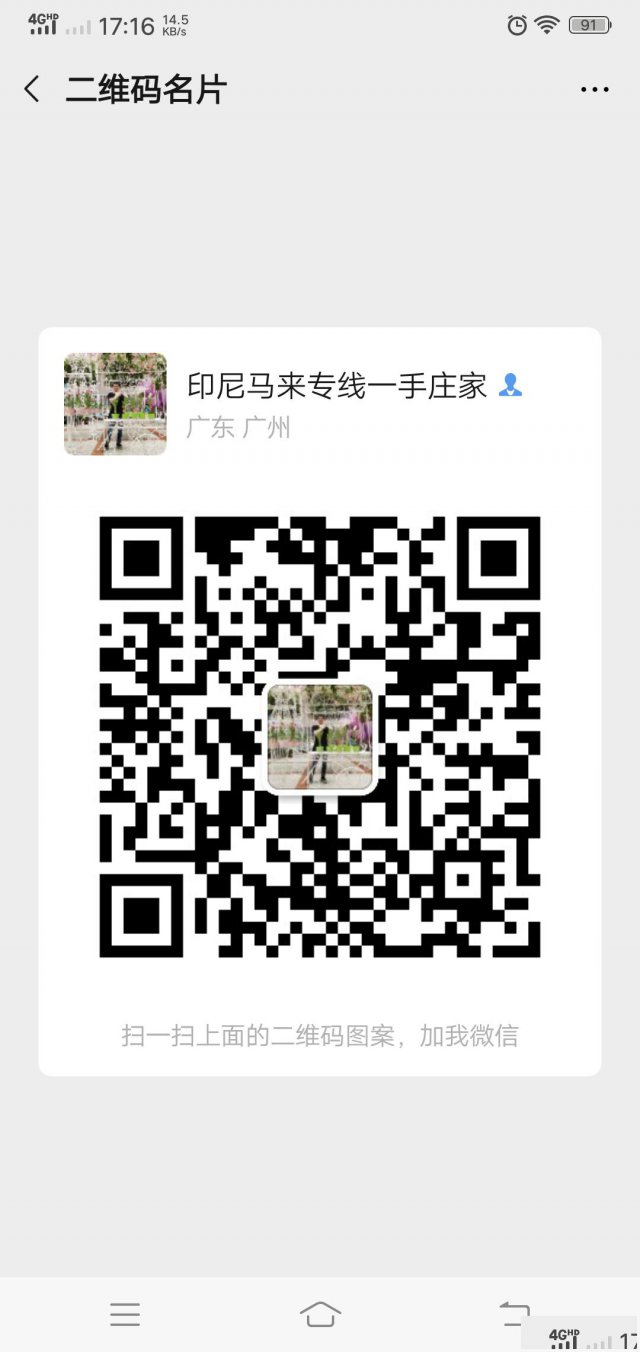
Task: Open the three-dot more options menu
Action: [x=594, y=90]
